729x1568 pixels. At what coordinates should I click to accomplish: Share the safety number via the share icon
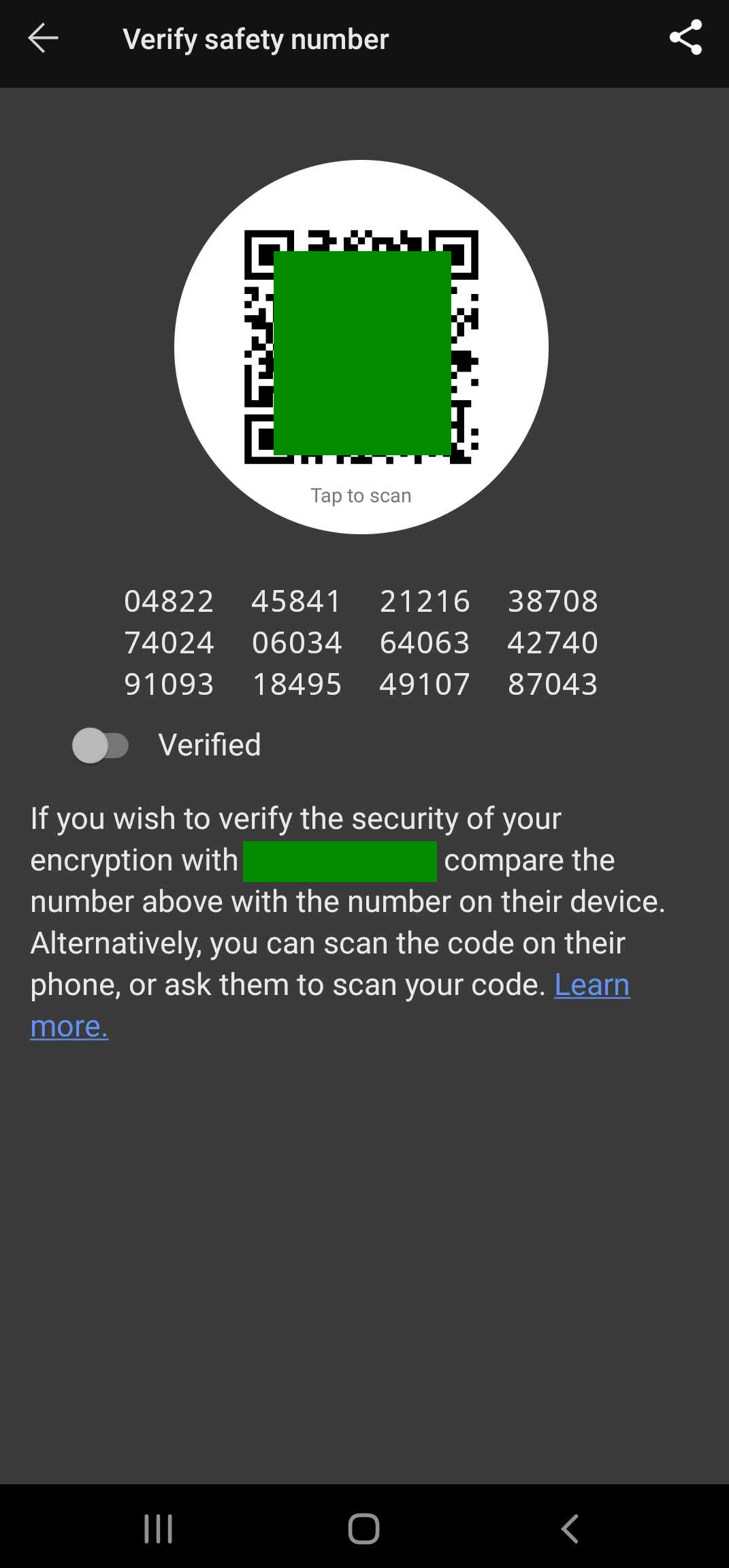point(685,39)
